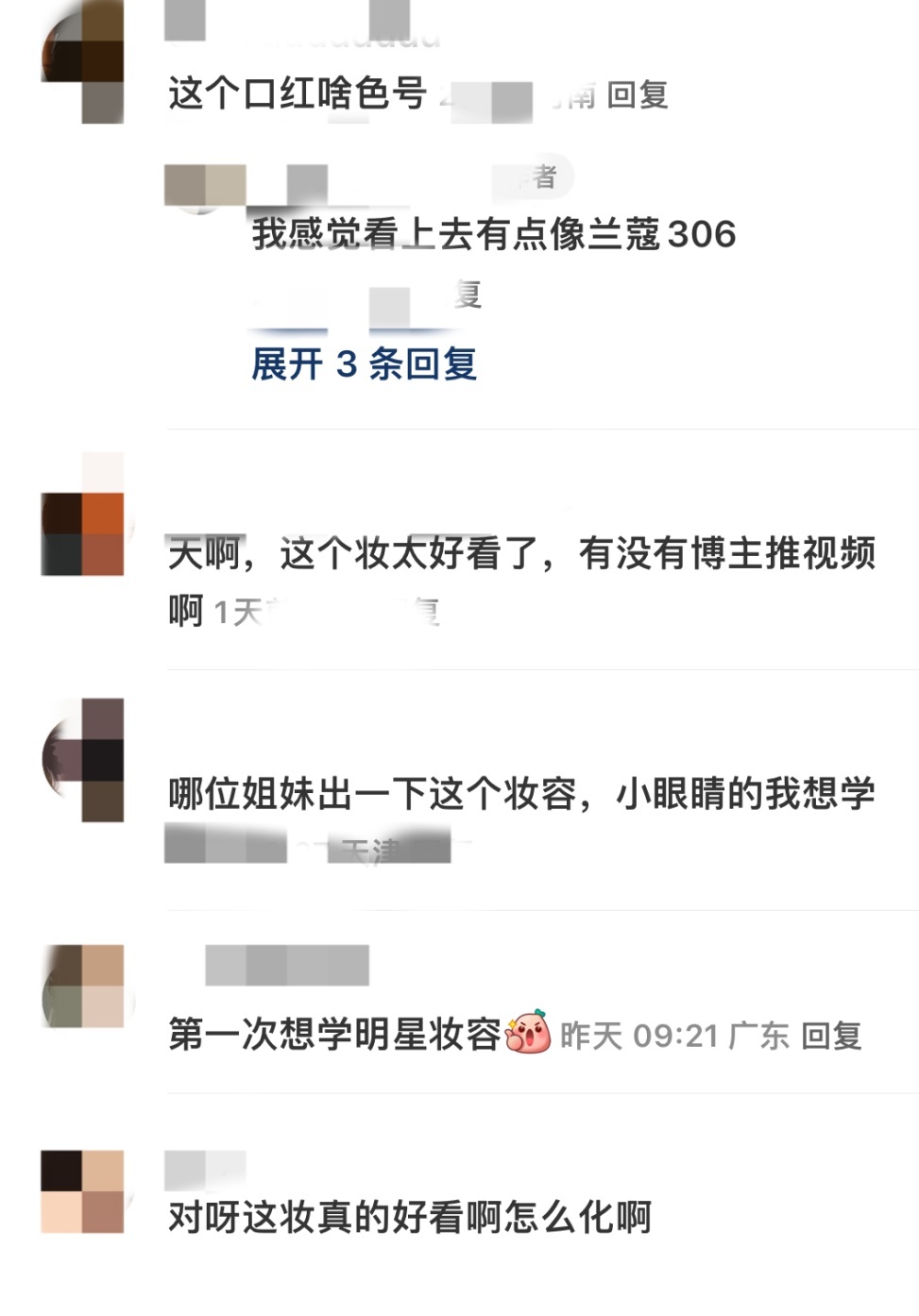Expand the 3 hidden replies
919x1316 pixels.
(364, 364)
